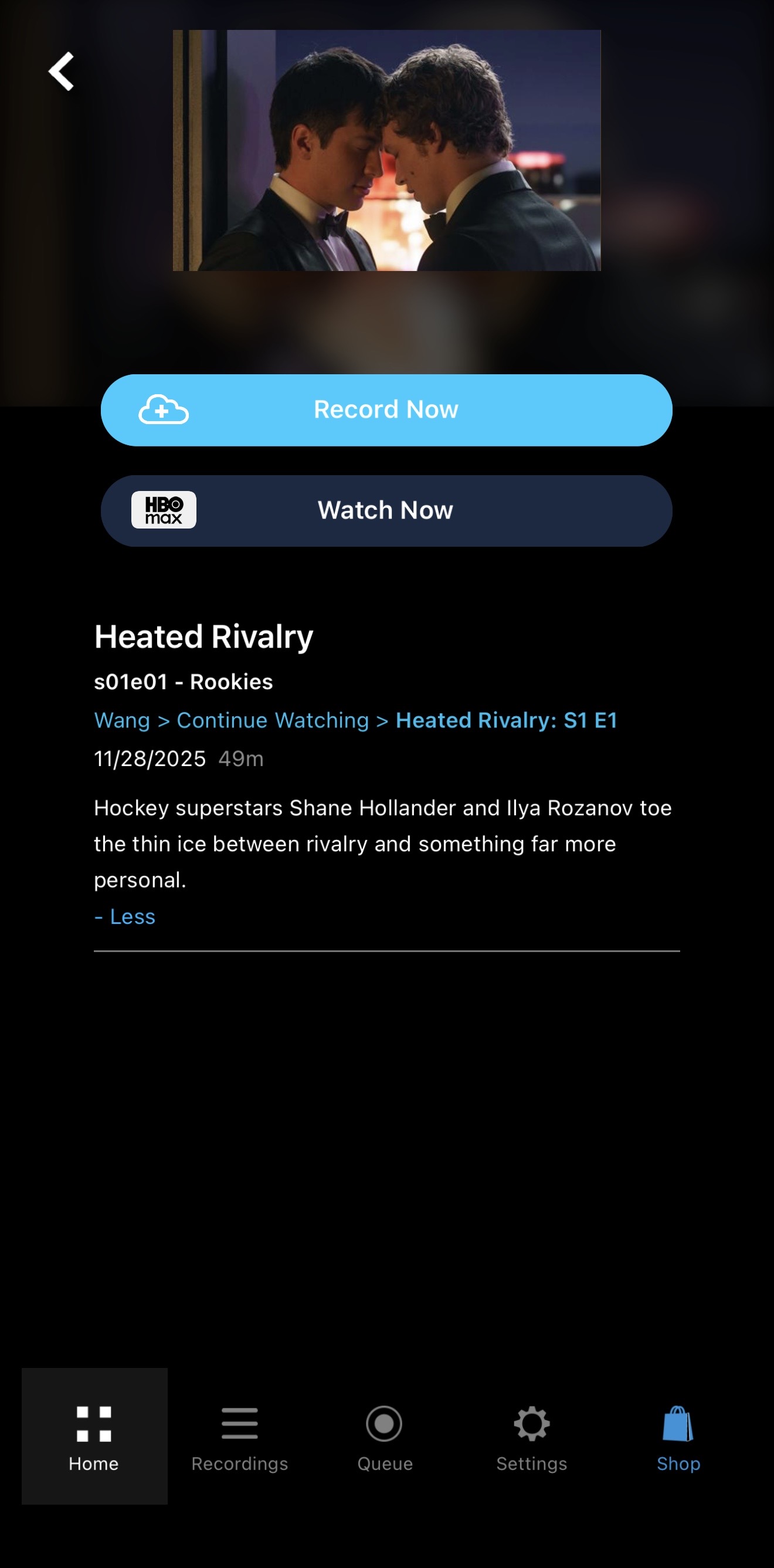Switch to the Recordings tab

(240, 1437)
